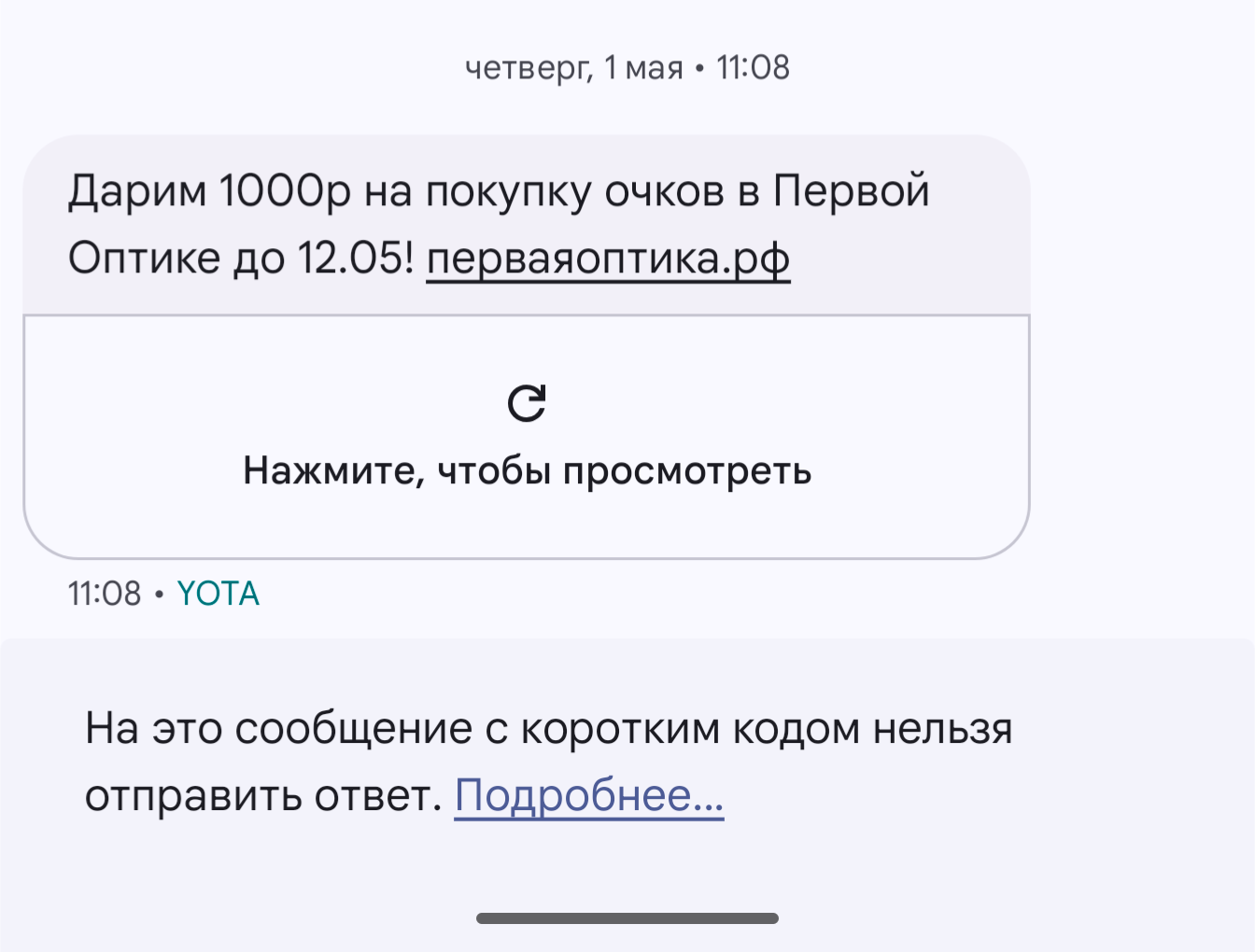Tap the preview card to load it
This screenshot has width=1255, height=952.
[527, 437]
